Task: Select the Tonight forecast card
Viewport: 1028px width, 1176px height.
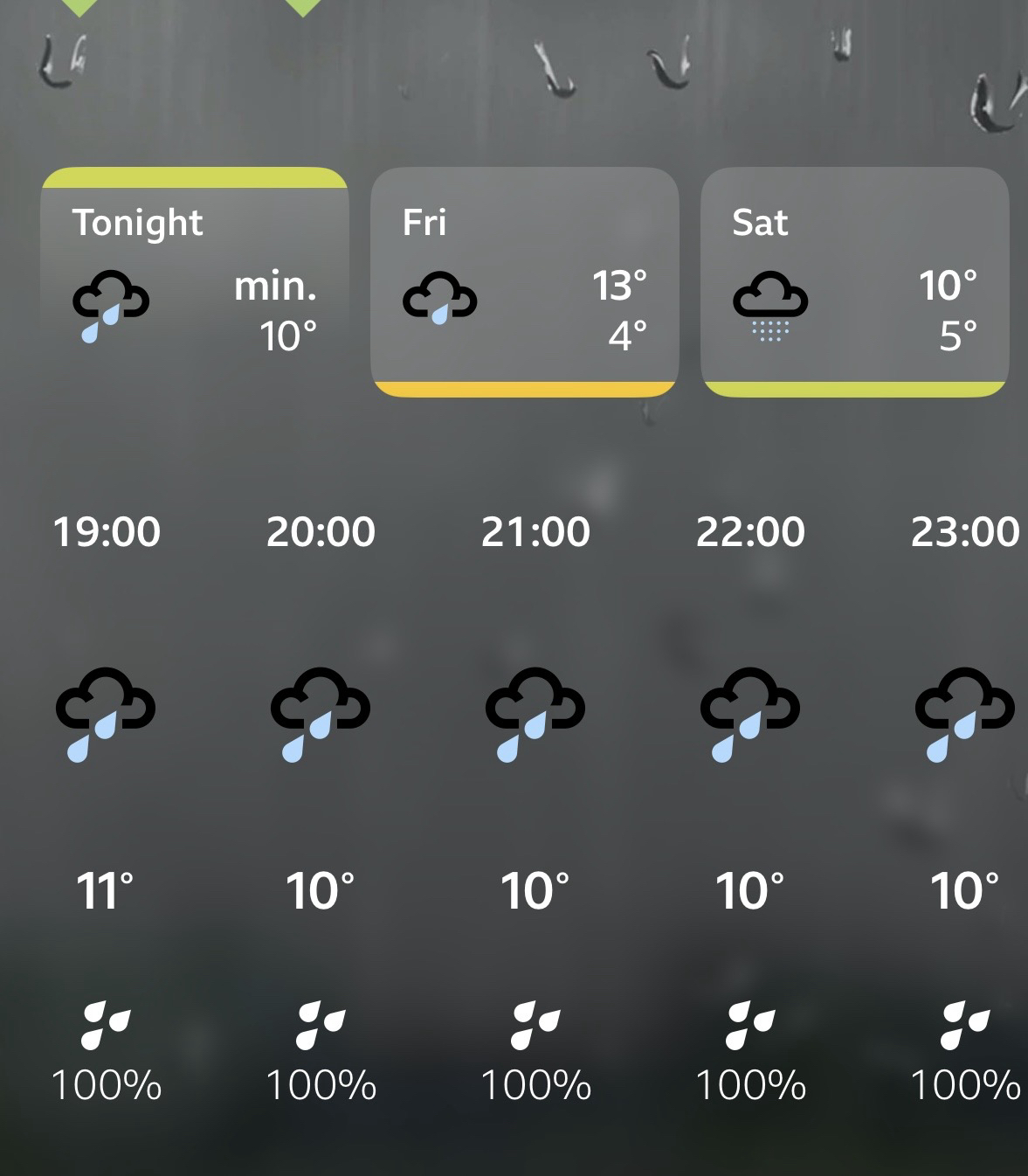Action: (194, 281)
